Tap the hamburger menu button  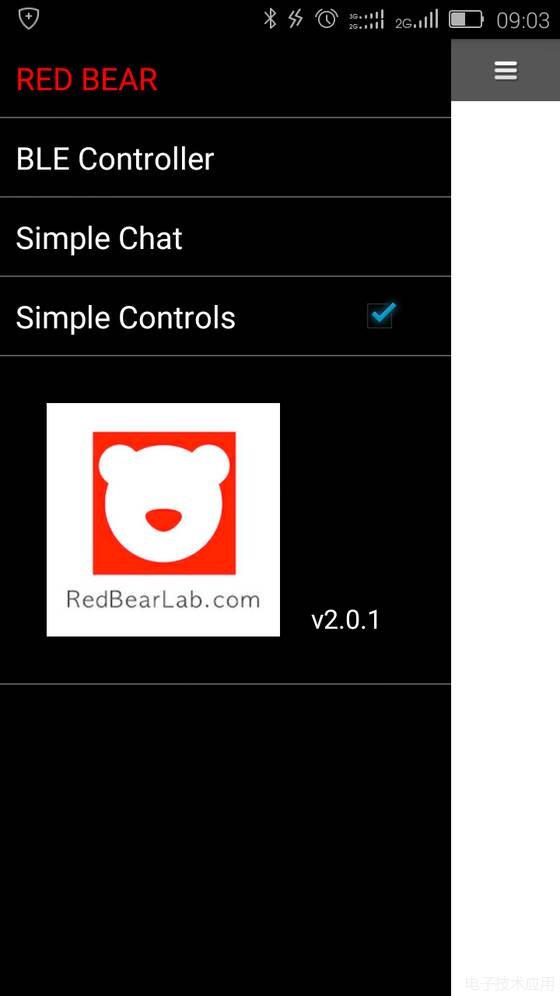[x=505, y=71]
